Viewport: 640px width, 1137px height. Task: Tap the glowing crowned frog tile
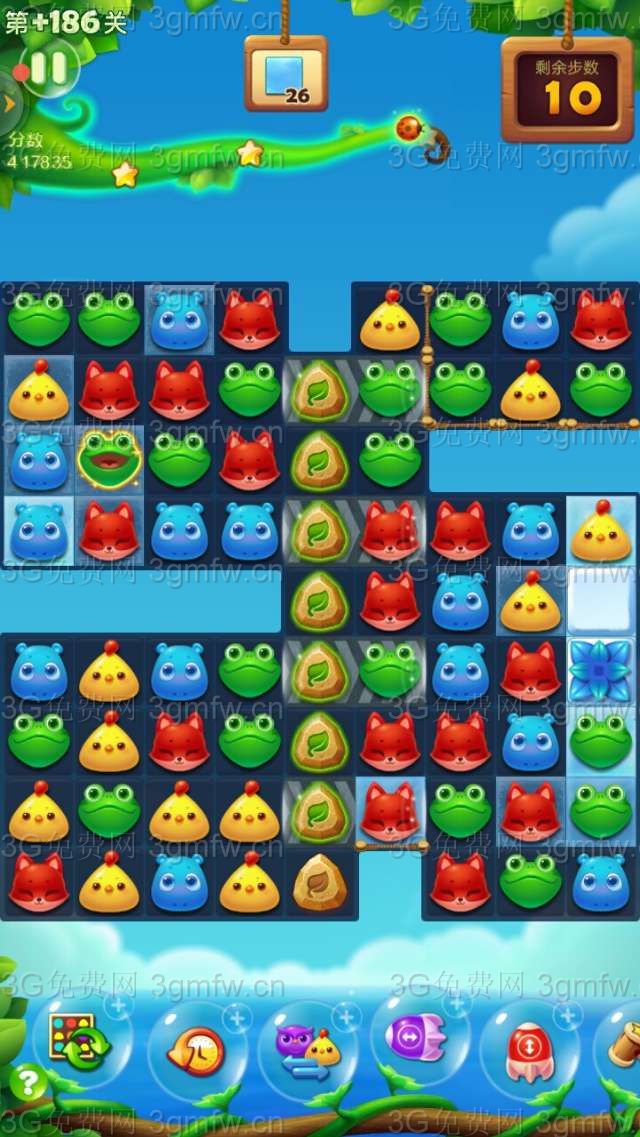pyautogui.click(x=108, y=460)
